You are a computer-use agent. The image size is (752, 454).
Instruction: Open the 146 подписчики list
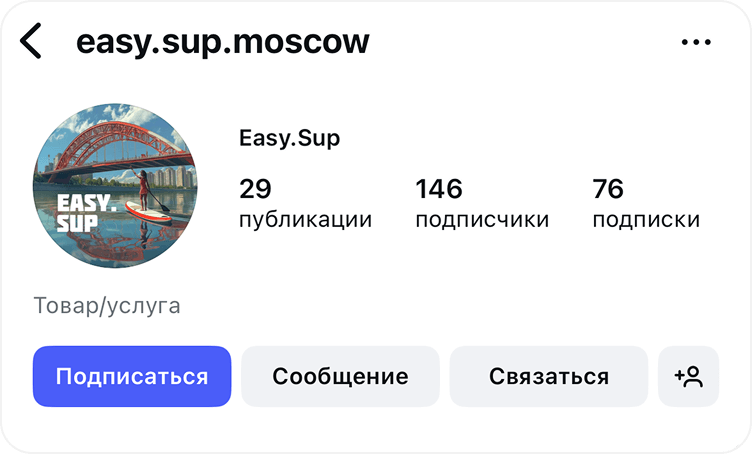click(x=482, y=203)
